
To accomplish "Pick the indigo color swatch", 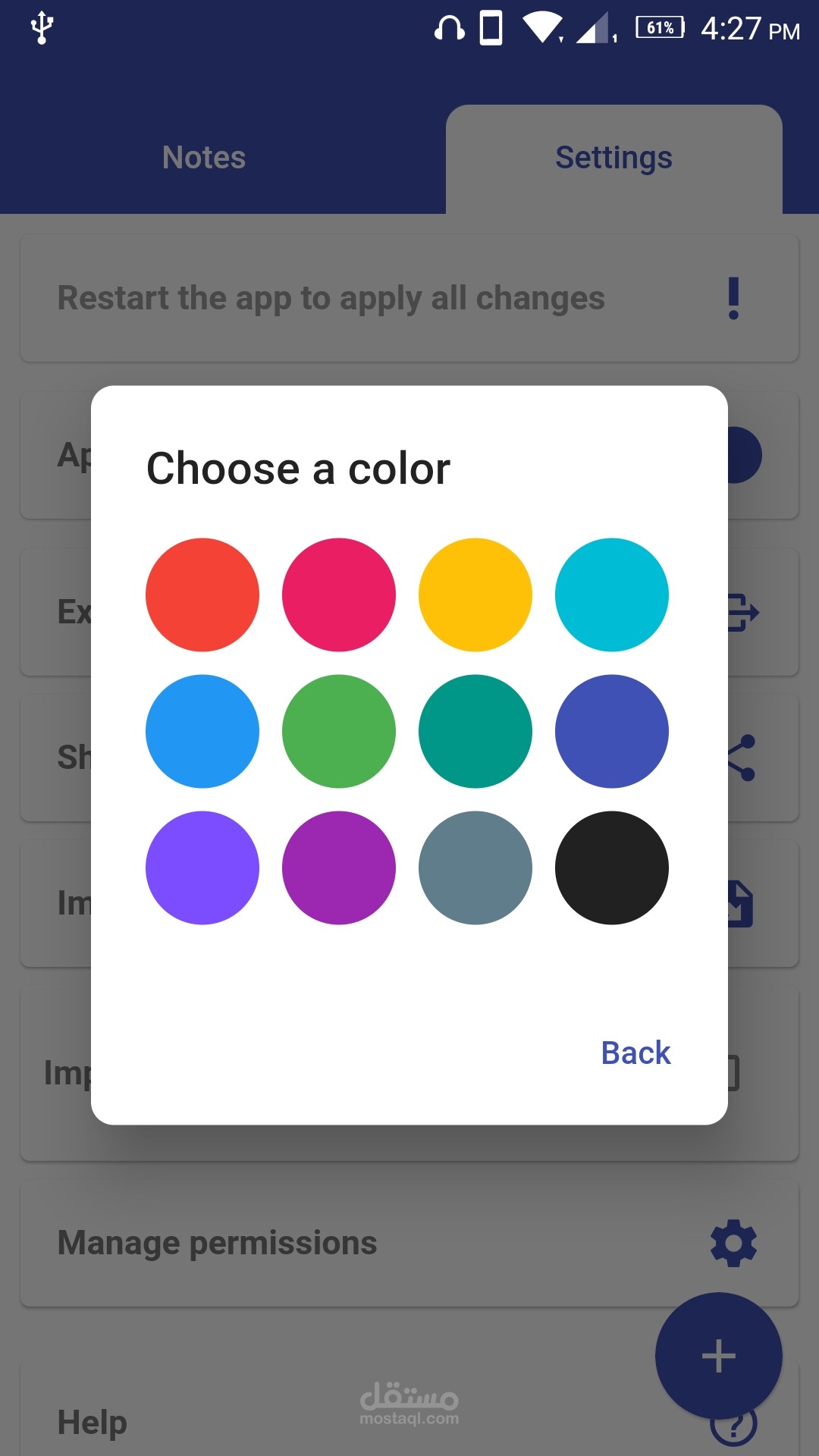I will 612,731.
